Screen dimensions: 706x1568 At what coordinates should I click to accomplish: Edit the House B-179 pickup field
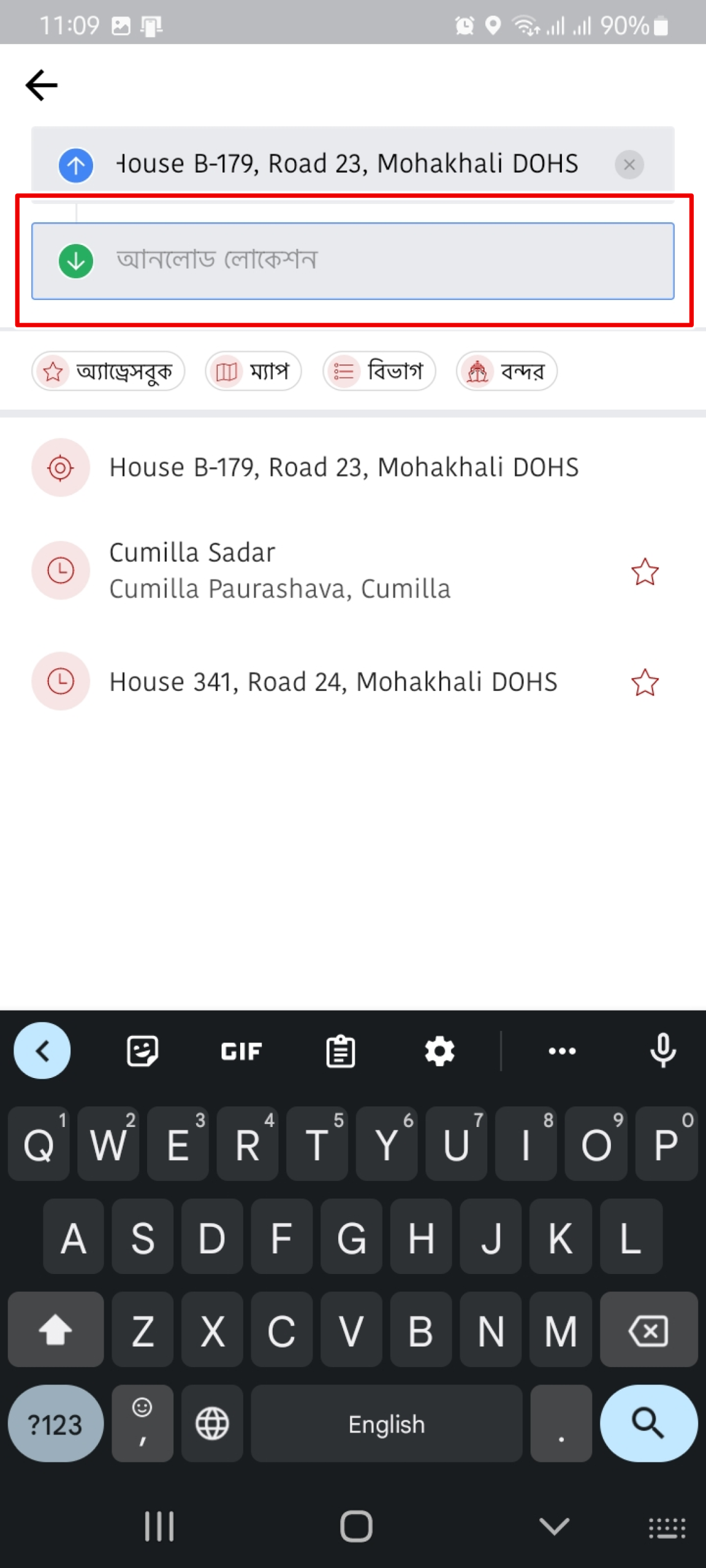pos(347,164)
